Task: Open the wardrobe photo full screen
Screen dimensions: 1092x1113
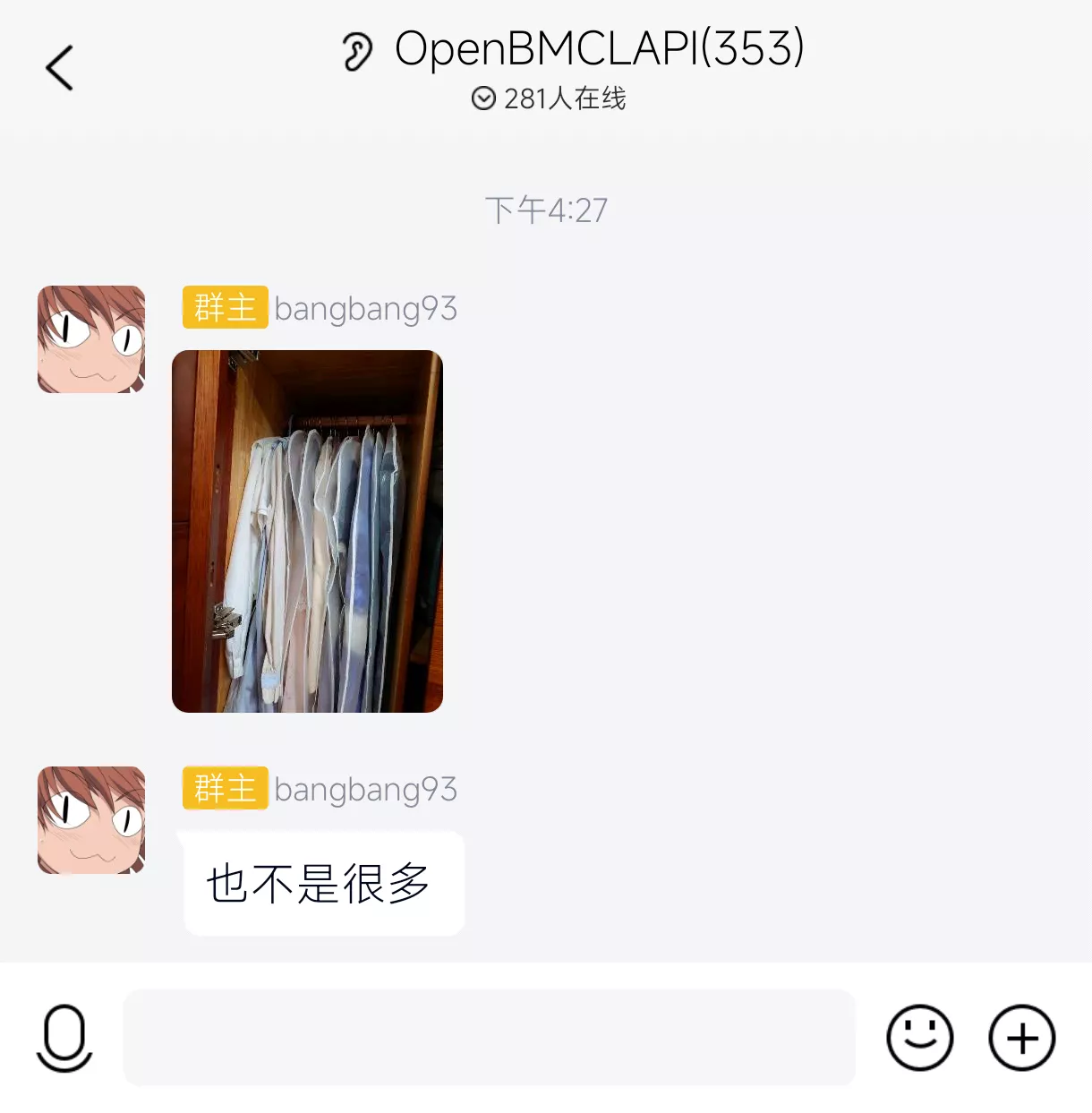Action: (308, 531)
